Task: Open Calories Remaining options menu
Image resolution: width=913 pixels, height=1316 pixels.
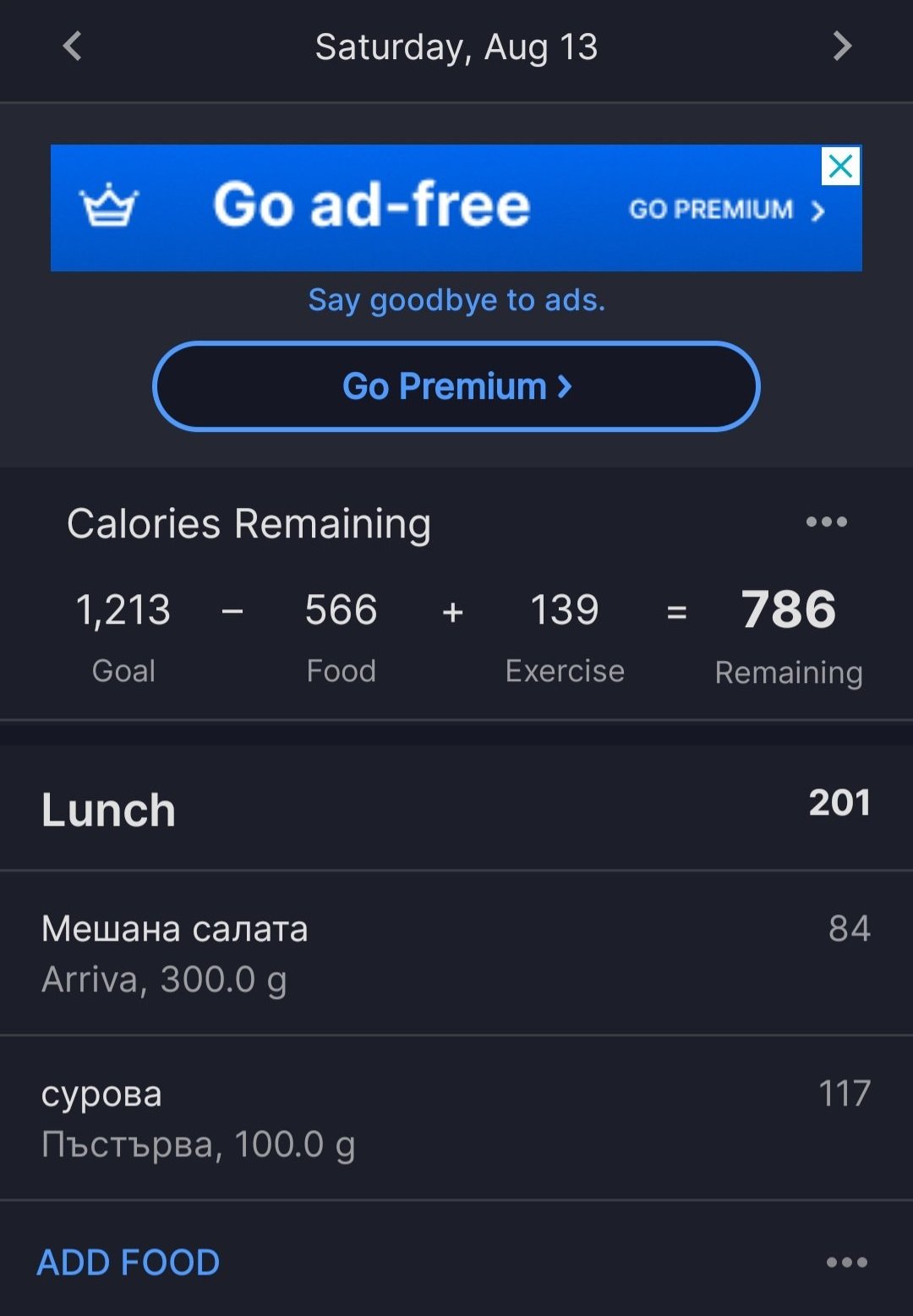Action: click(x=826, y=522)
